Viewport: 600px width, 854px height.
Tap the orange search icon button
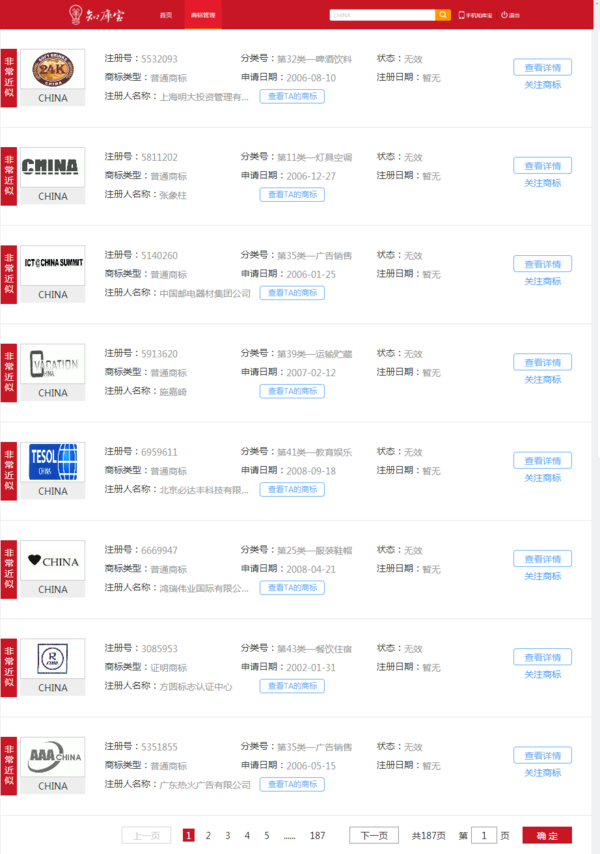443,15
